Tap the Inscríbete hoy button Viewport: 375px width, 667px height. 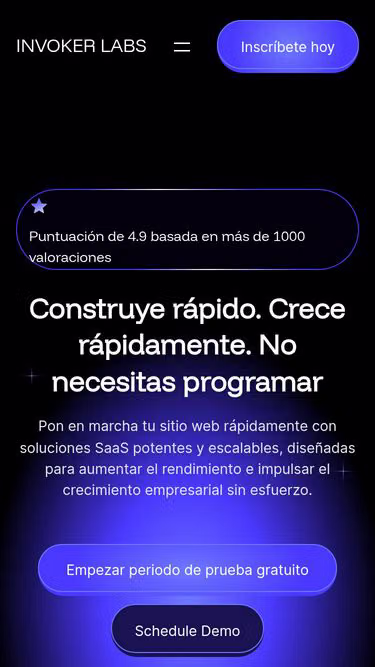pyautogui.click(x=288, y=46)
